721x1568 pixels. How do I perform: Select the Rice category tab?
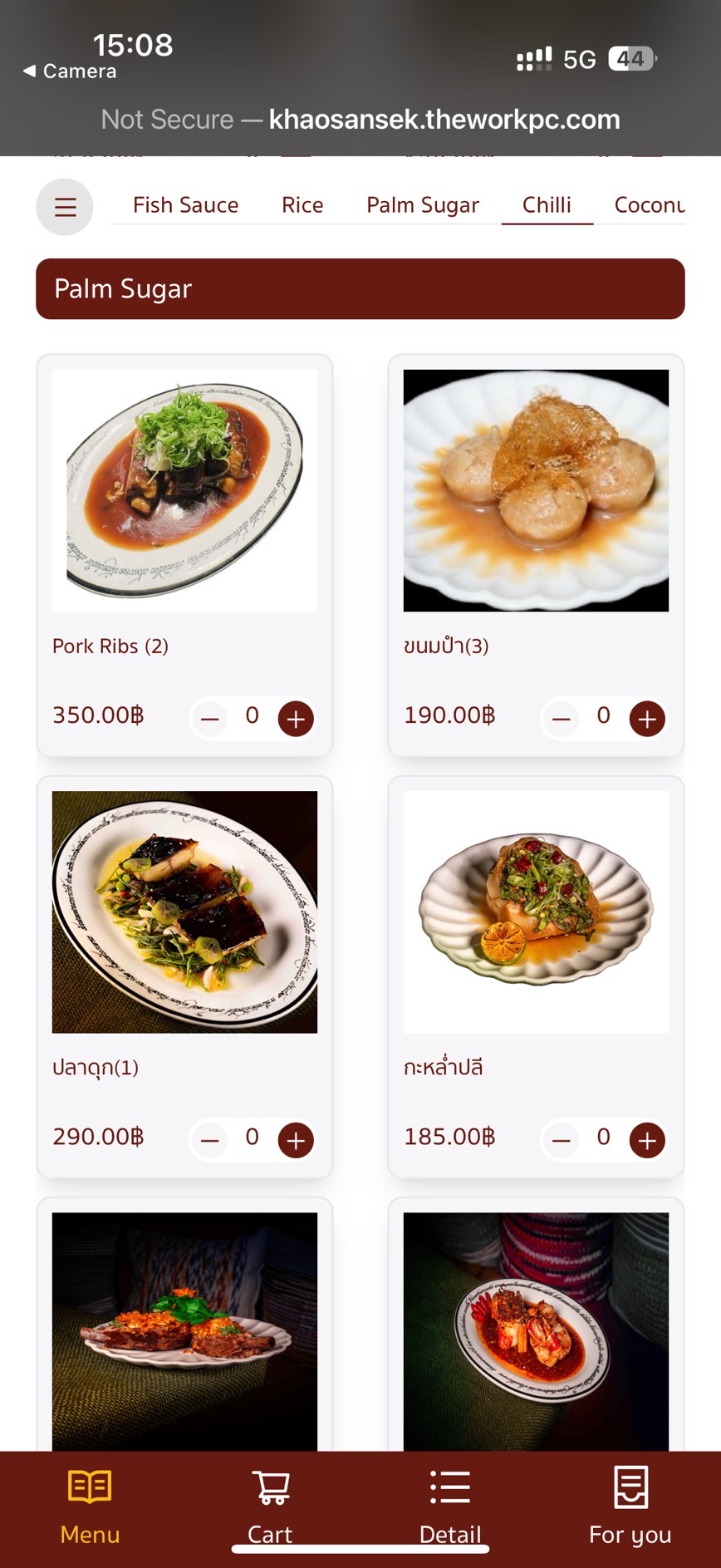coord(302,205)
